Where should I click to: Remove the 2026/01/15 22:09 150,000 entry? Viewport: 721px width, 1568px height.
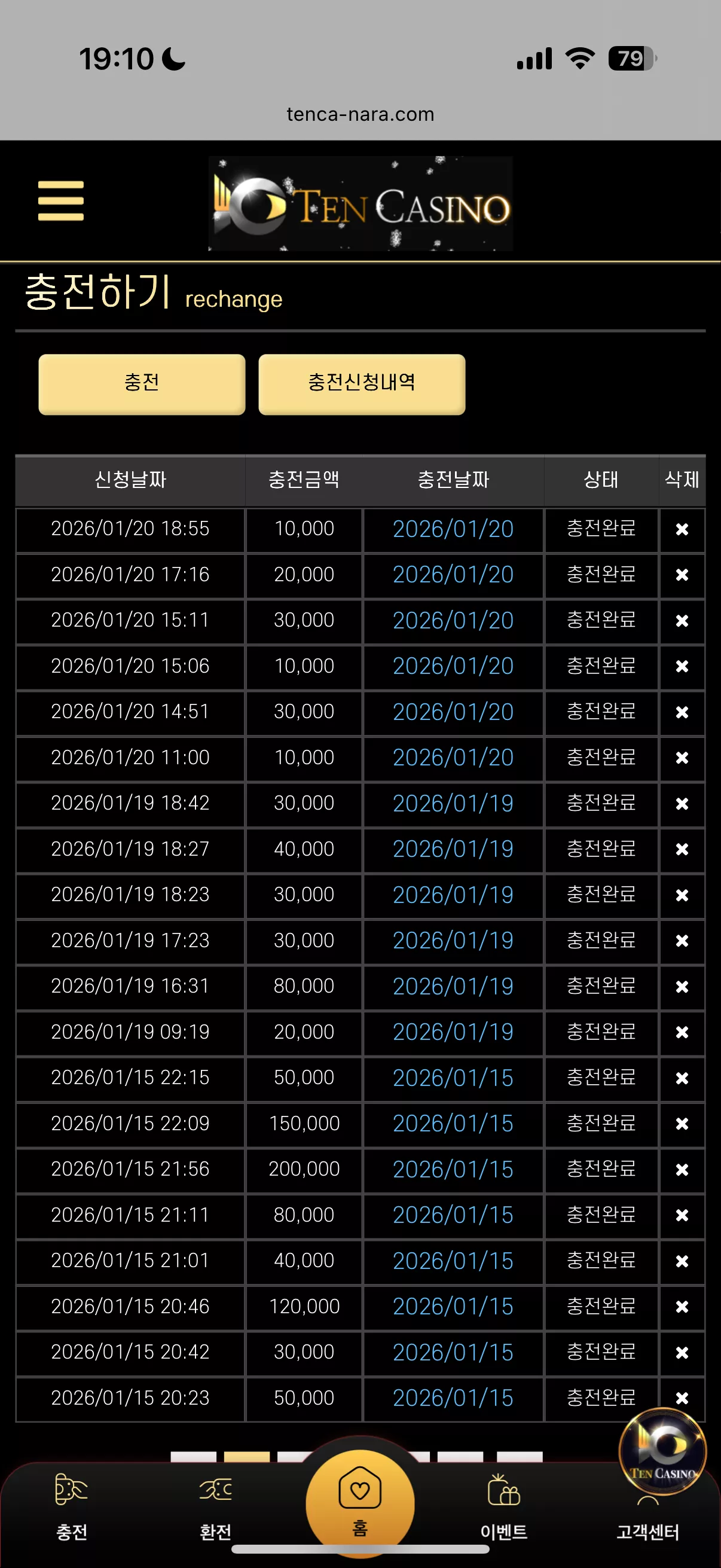(x=682, y=1124)
